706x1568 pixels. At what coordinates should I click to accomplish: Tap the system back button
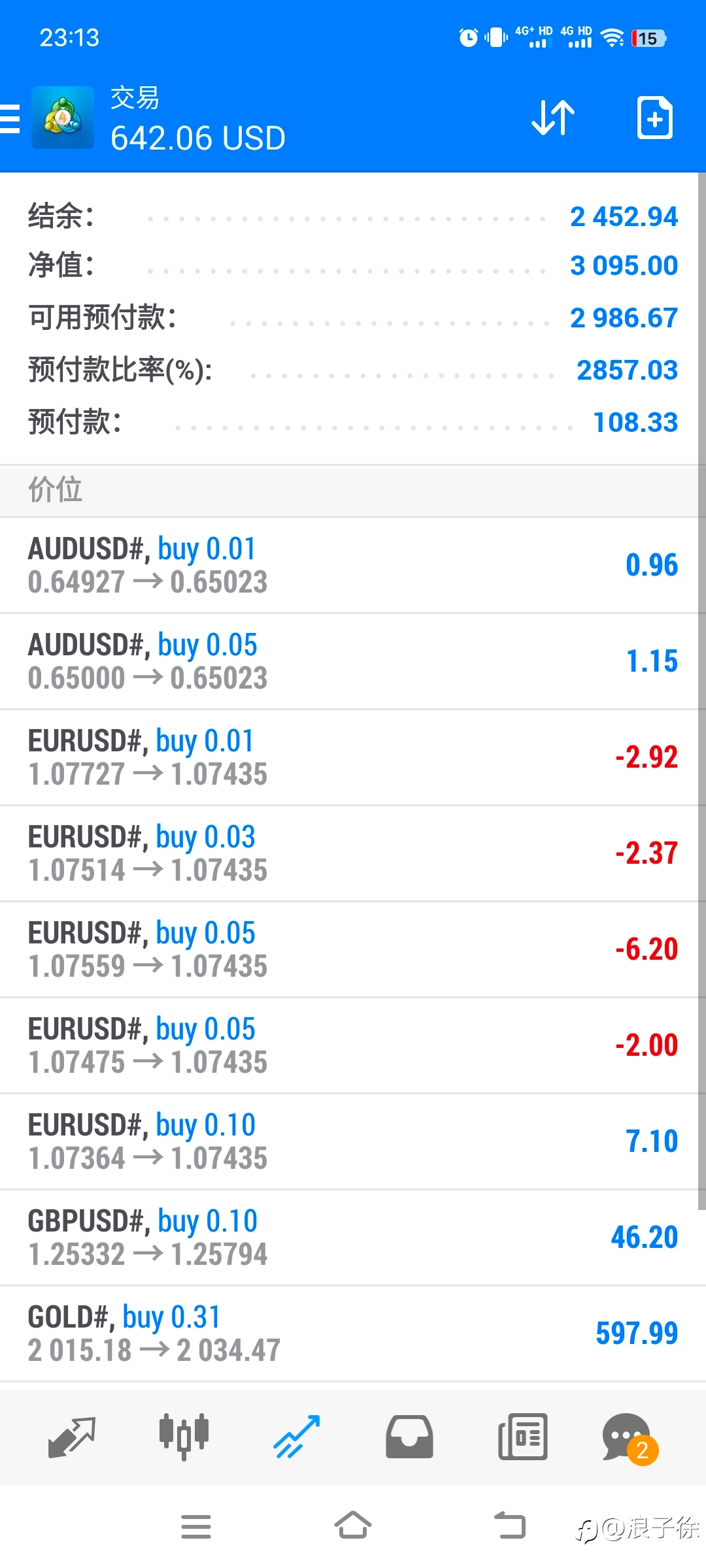point(510,1526)
